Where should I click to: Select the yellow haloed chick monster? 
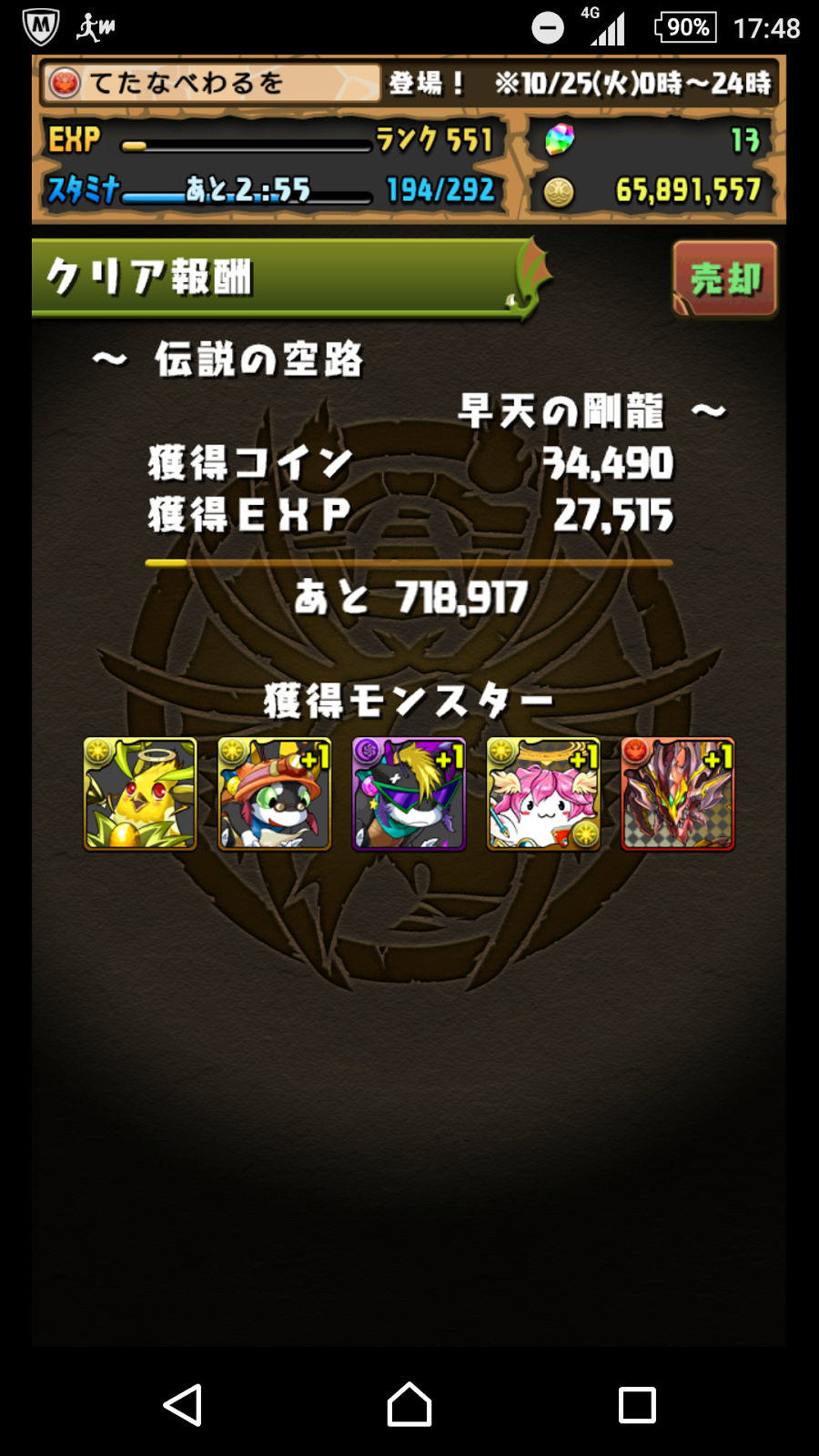[x=140, y=794]
